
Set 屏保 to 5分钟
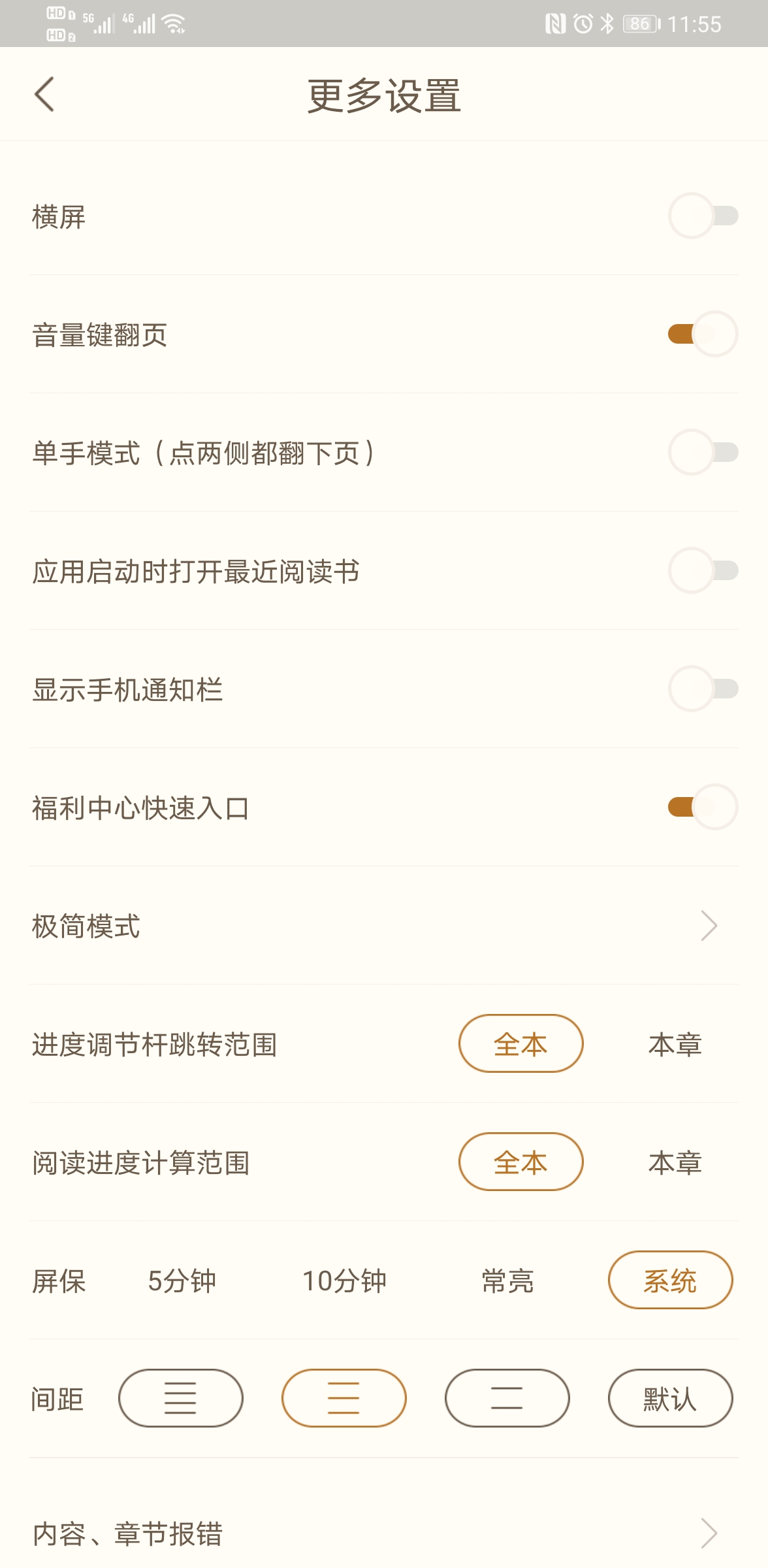point(182,1281)
